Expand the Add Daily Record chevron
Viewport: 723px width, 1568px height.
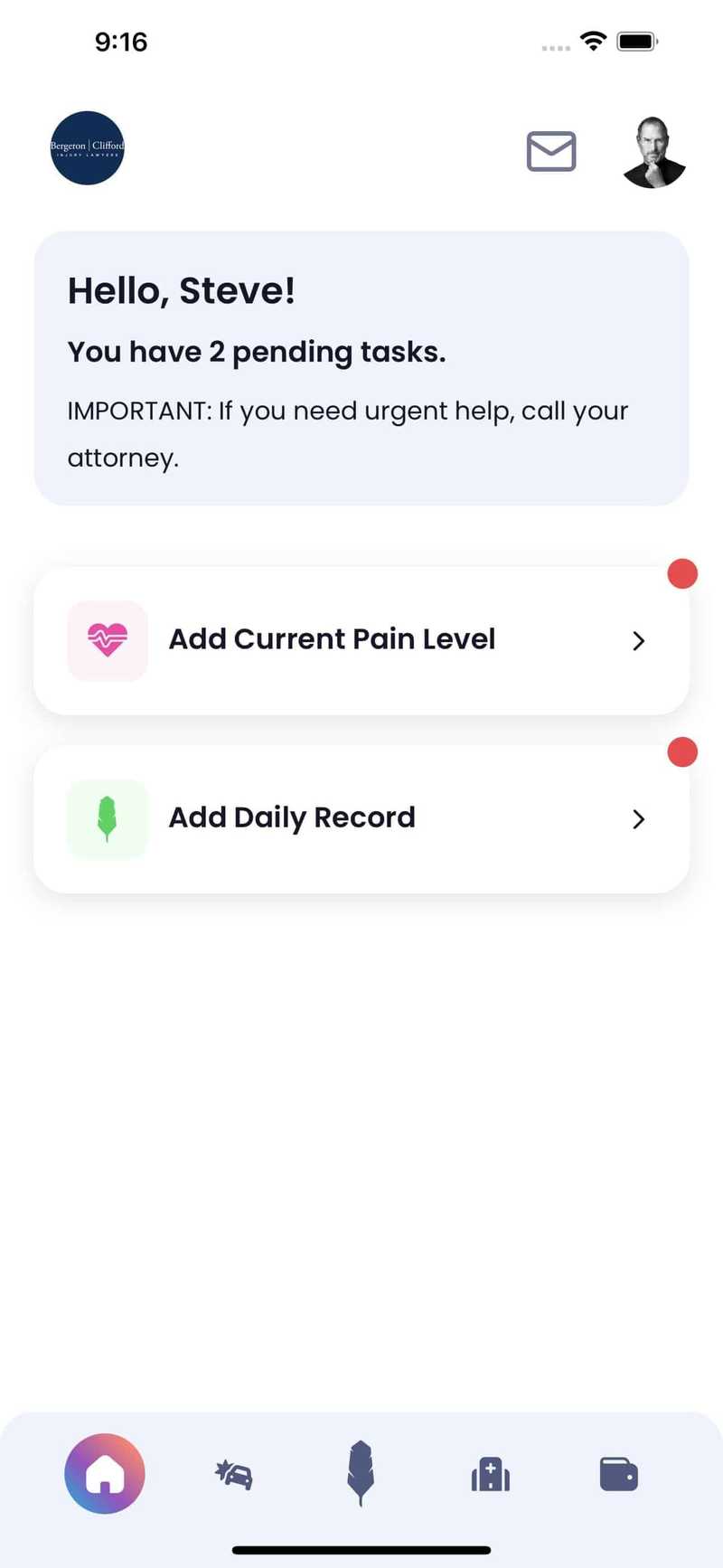(x=639, y=819)
